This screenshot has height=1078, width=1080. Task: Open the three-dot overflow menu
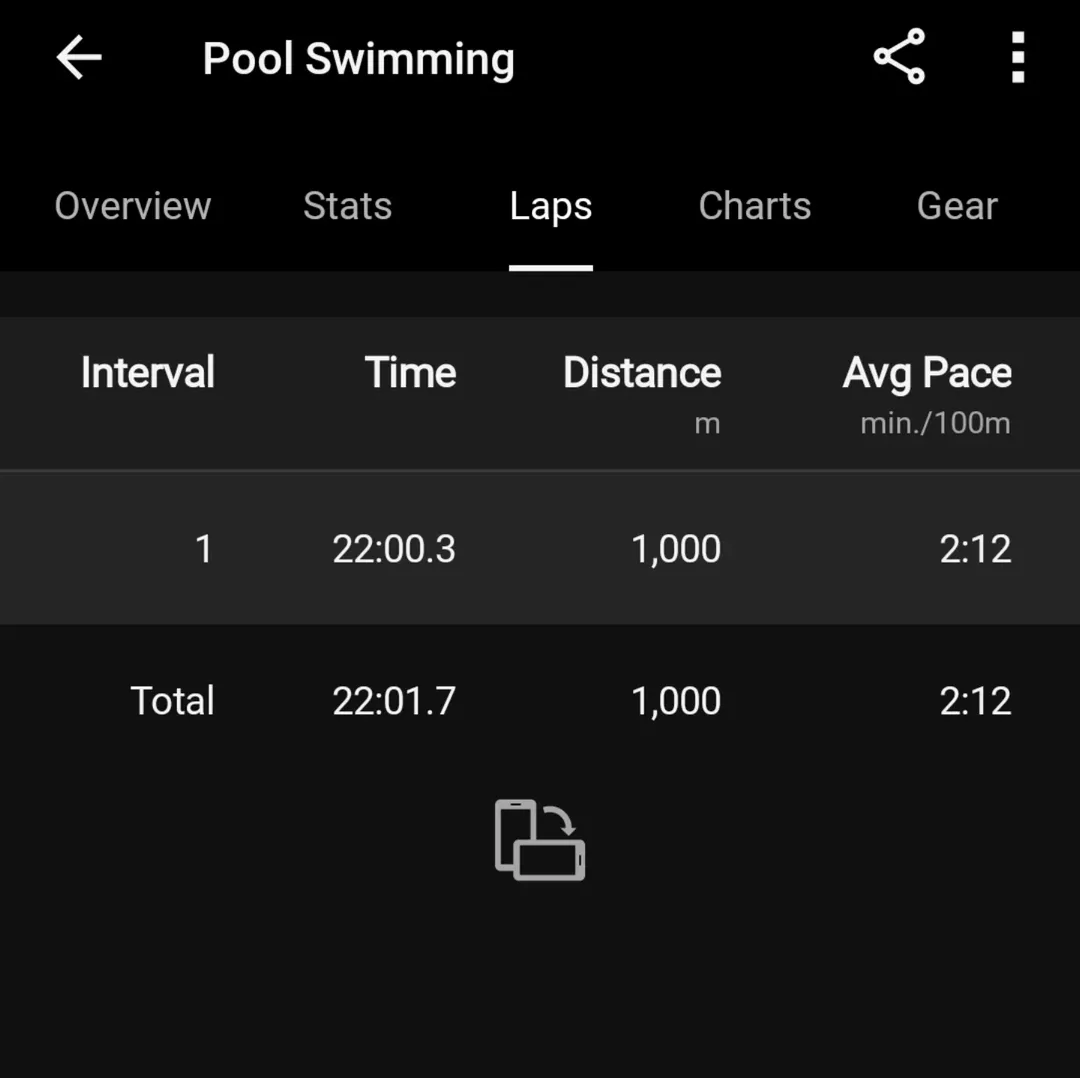pyautogui.click(x=1017, y=57)
